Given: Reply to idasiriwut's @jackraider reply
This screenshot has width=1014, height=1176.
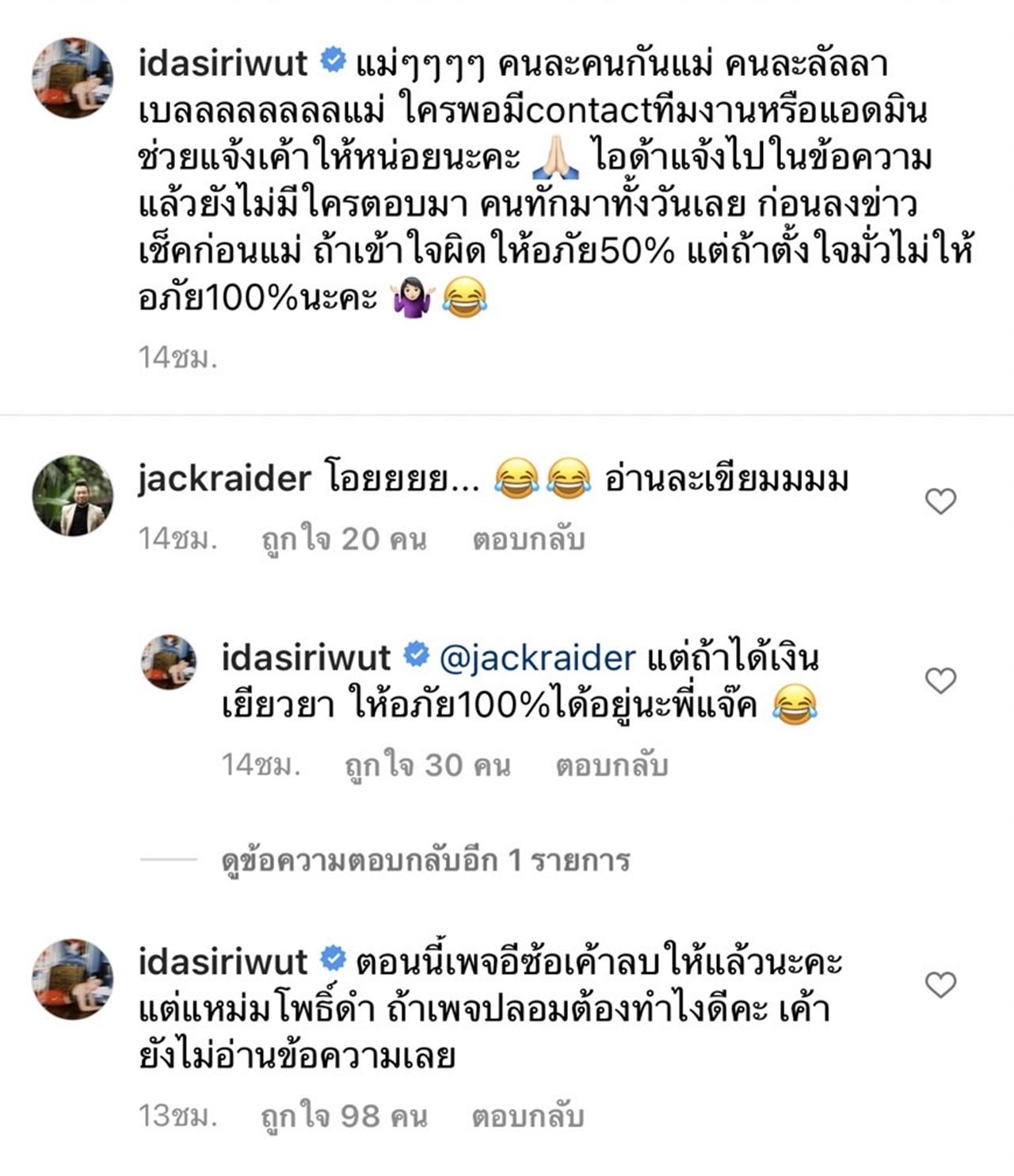Looking at the screenshot, I should pyautogui.click(x=612, y=765).
